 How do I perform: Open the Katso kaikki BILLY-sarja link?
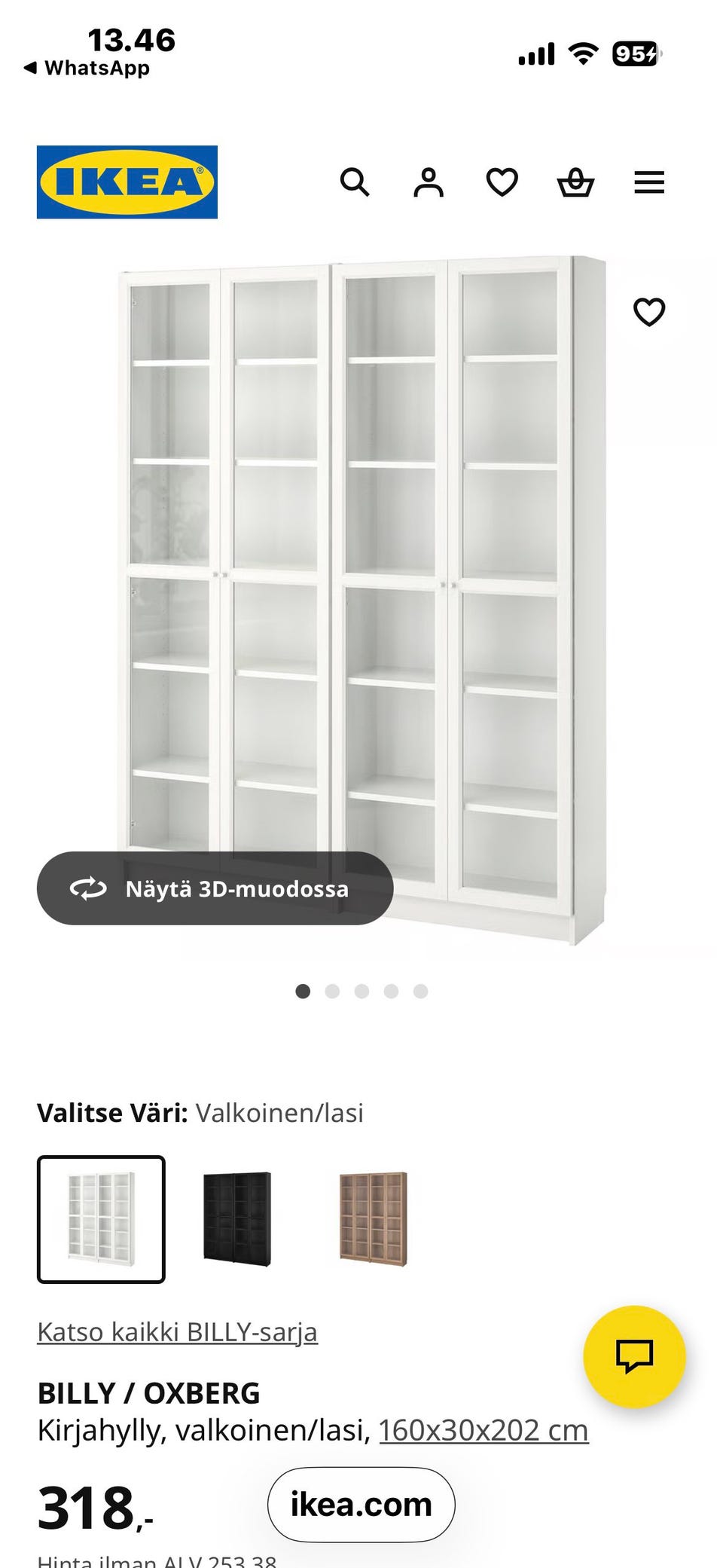[x=178, y=1331]
